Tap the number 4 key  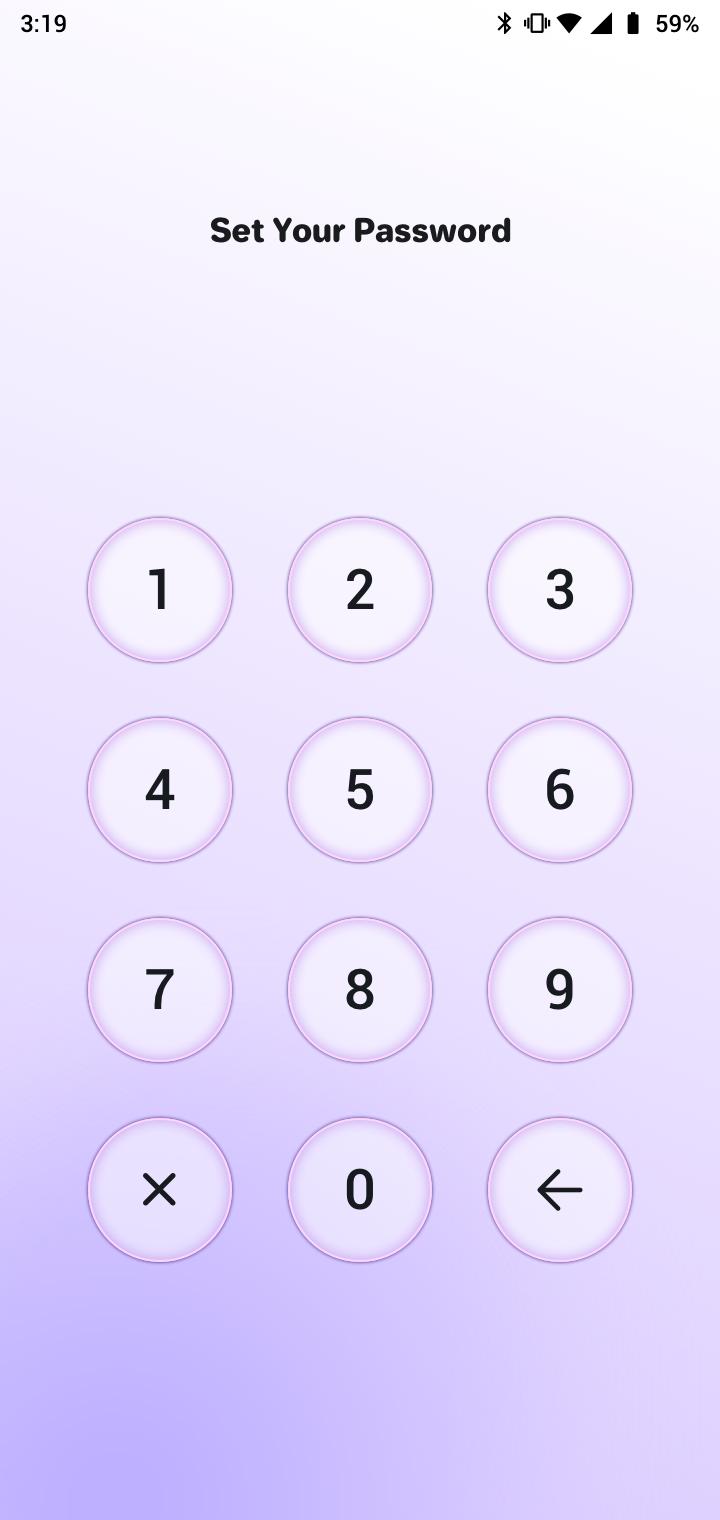[x=160, y=790]
